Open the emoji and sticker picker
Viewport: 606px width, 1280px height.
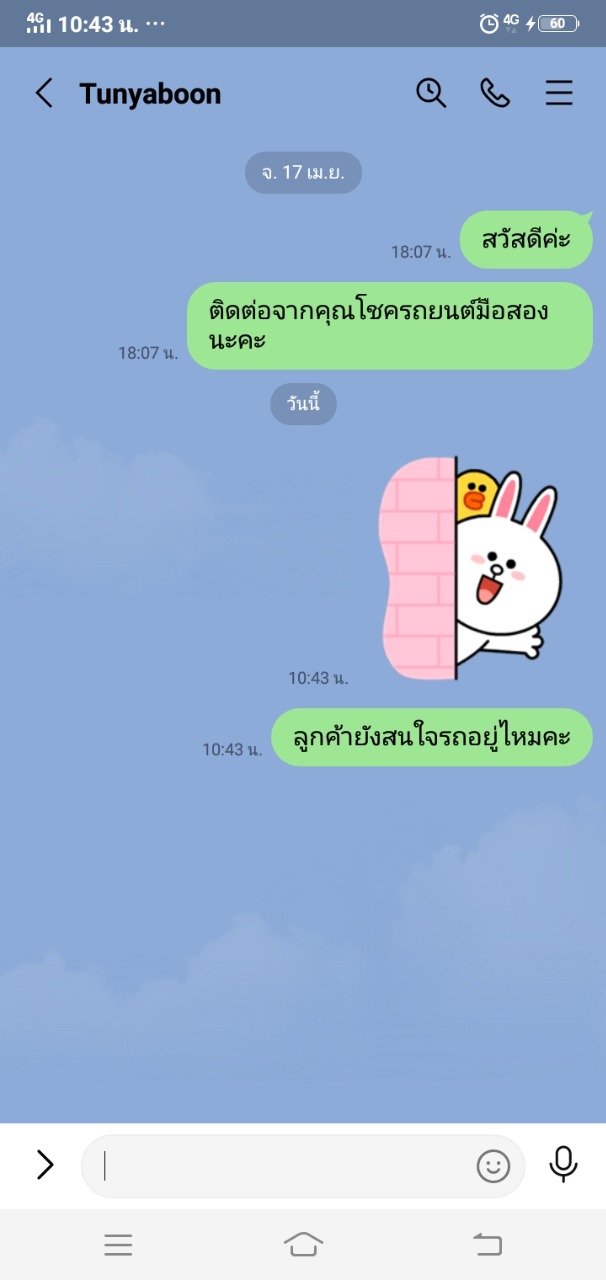click(493, 1166)
